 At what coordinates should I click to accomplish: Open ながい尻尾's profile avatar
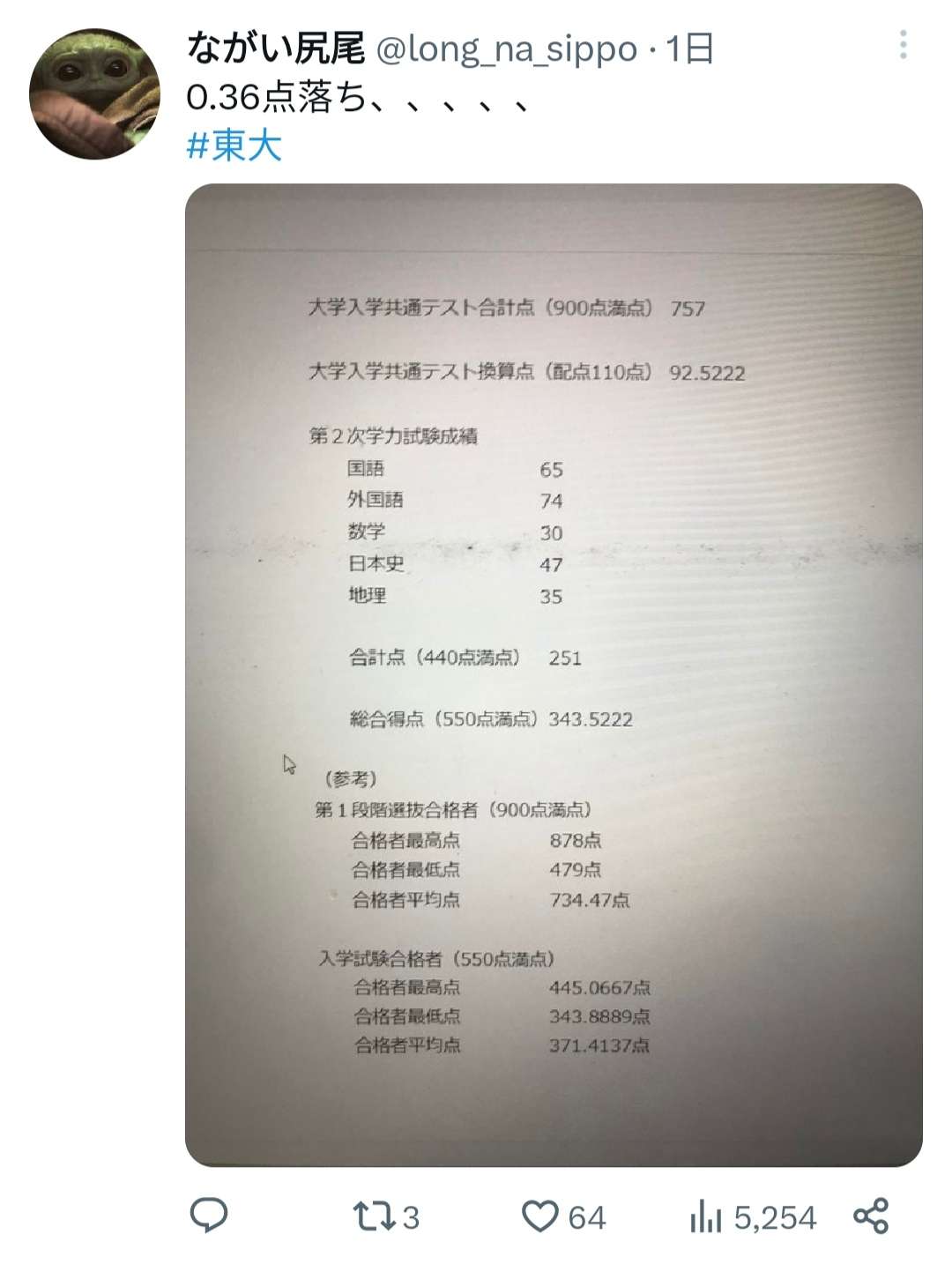95,94
